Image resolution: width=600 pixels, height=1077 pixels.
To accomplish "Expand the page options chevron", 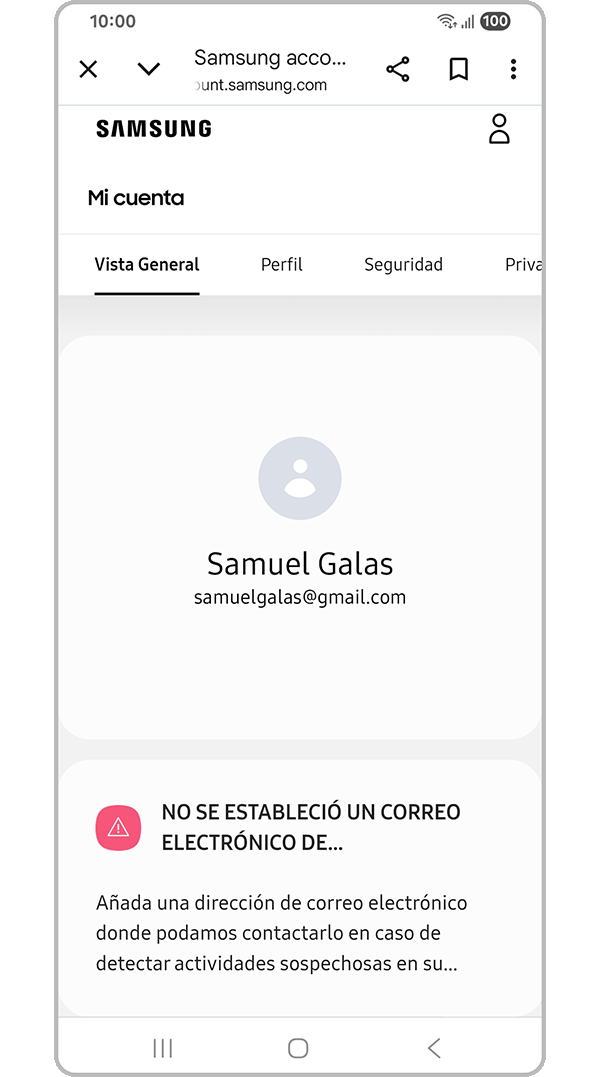I will pyautogui.click(x=149, y=69).
